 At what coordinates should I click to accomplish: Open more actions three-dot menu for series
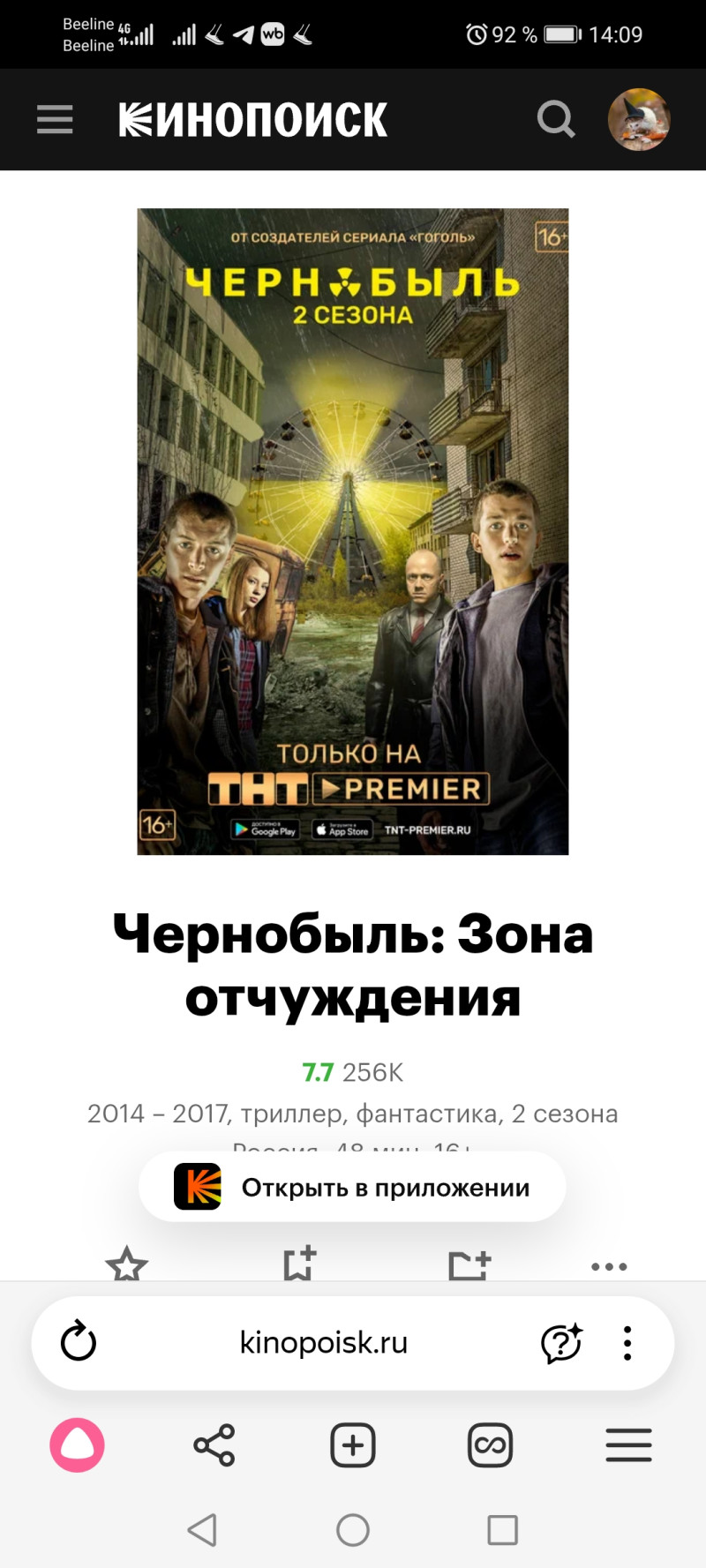click(x=609, y=1266)
